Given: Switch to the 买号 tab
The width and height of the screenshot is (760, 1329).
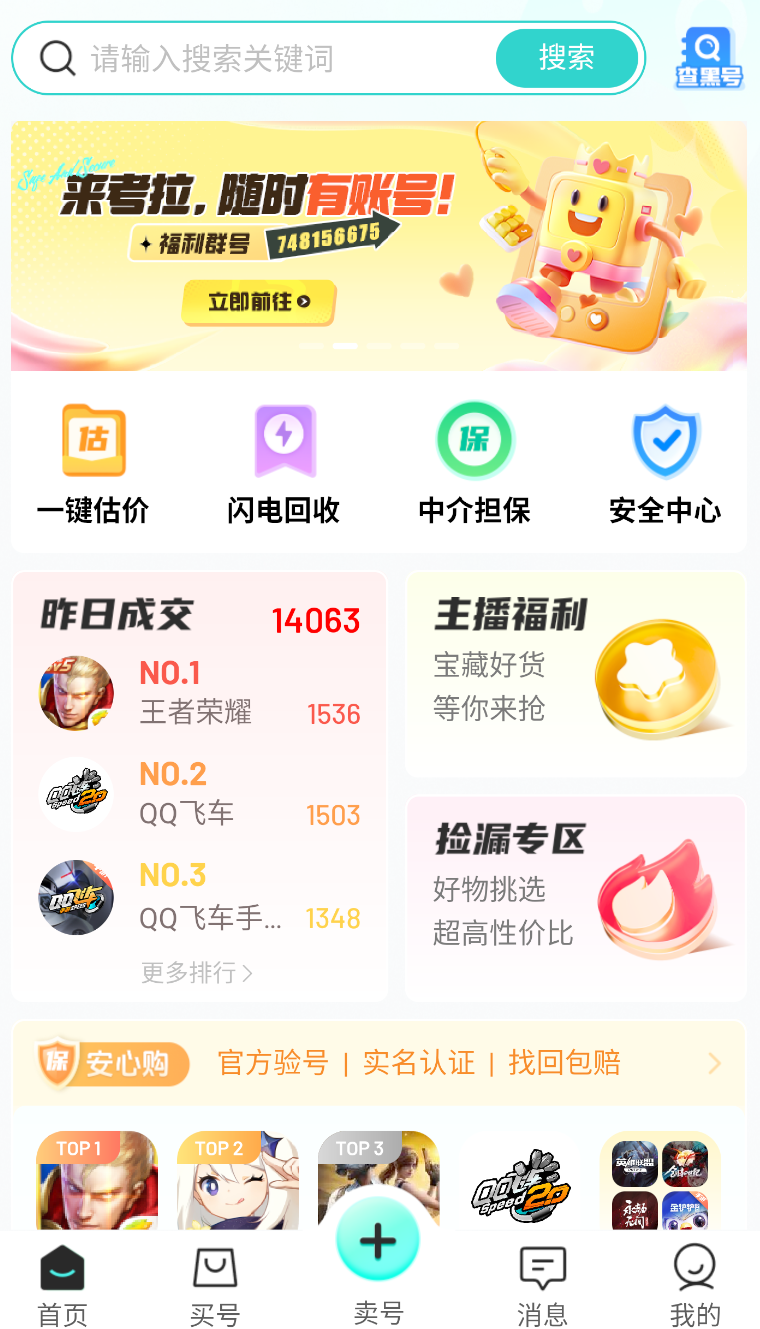Looking at the screenshot, I should point(214,1280).
